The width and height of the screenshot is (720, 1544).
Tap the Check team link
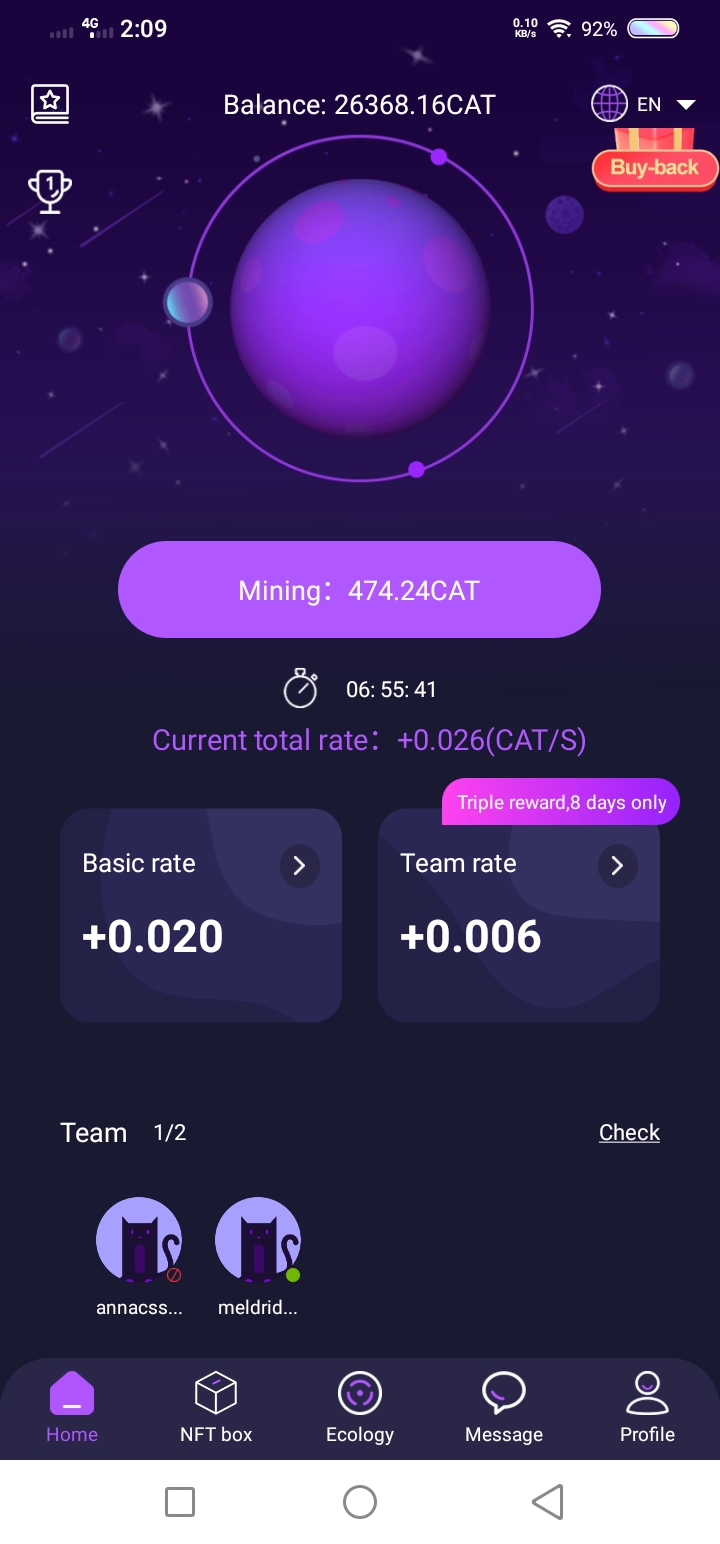[629, 1132]
